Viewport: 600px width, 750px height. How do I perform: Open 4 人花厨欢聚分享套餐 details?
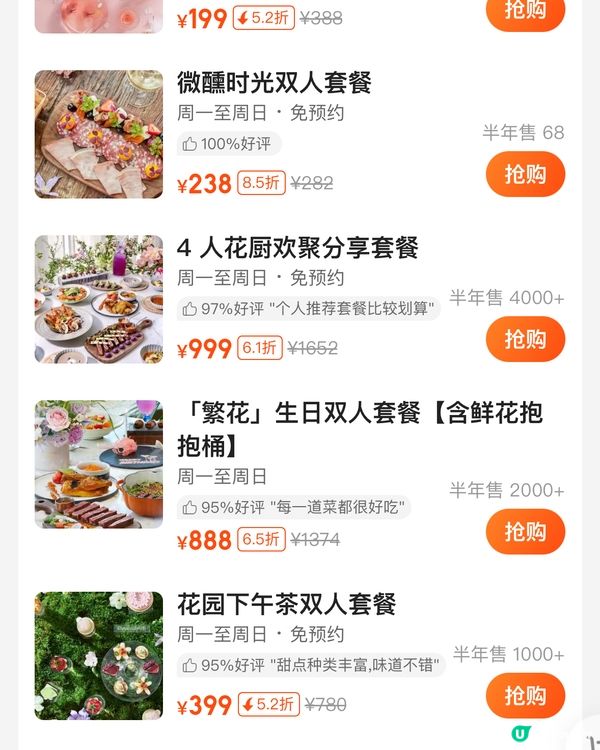(297, 247)
